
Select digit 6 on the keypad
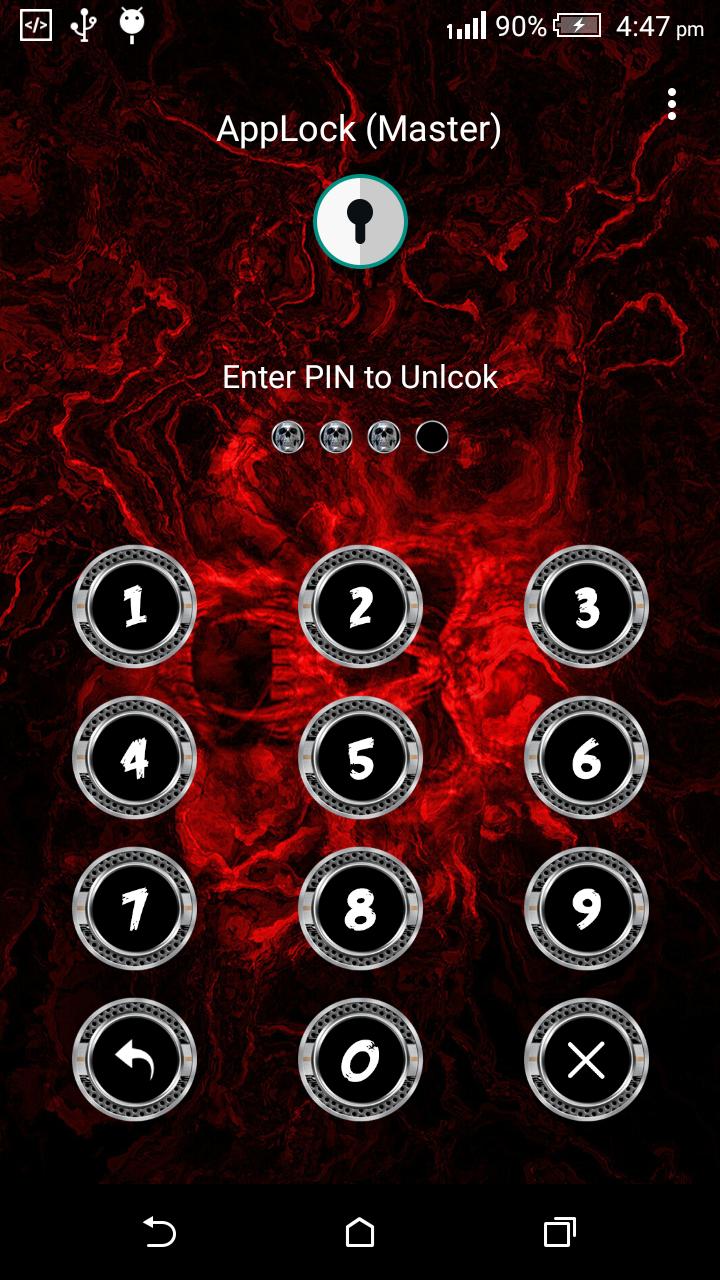coord(586,758)
